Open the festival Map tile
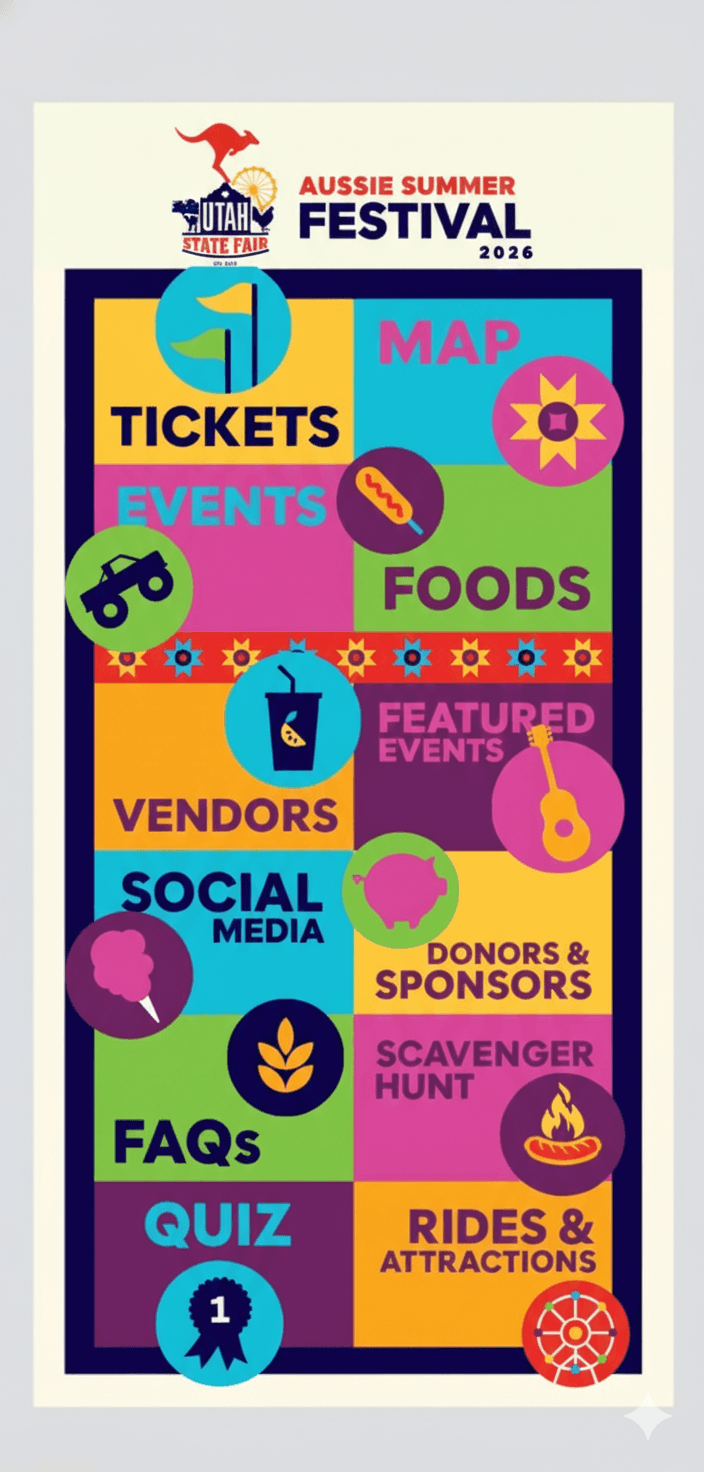 (x=450, y=345)
